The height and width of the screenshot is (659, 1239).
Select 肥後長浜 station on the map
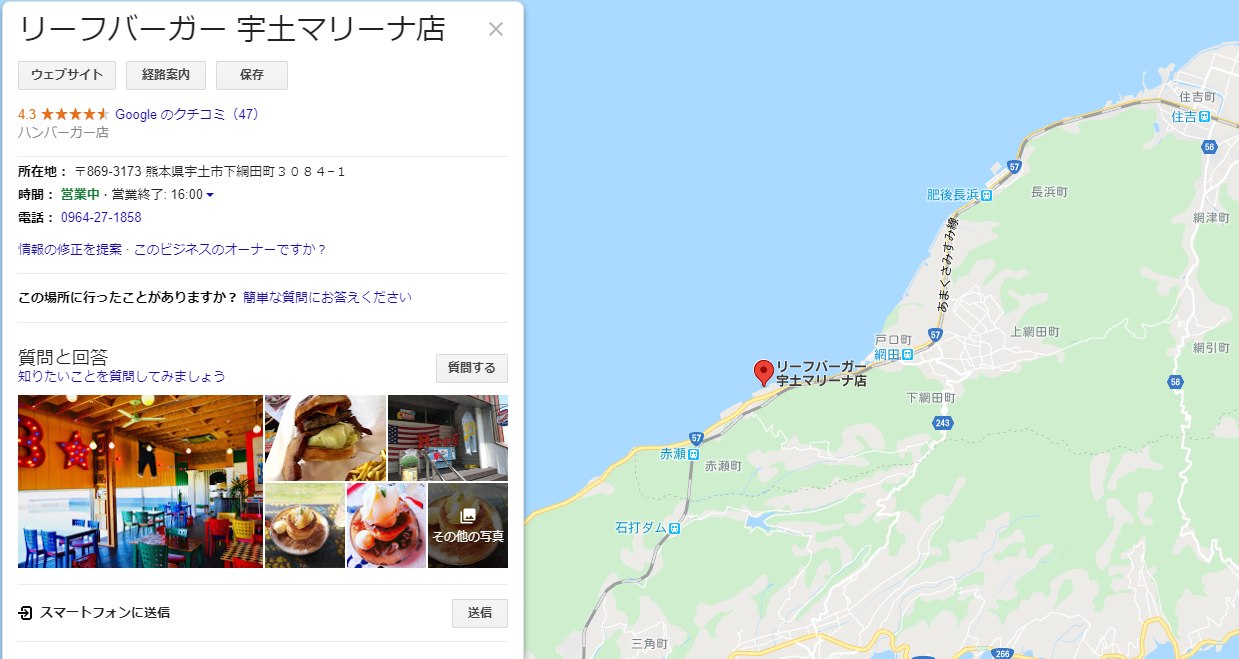pyautogui.click(x=959, y=195)
